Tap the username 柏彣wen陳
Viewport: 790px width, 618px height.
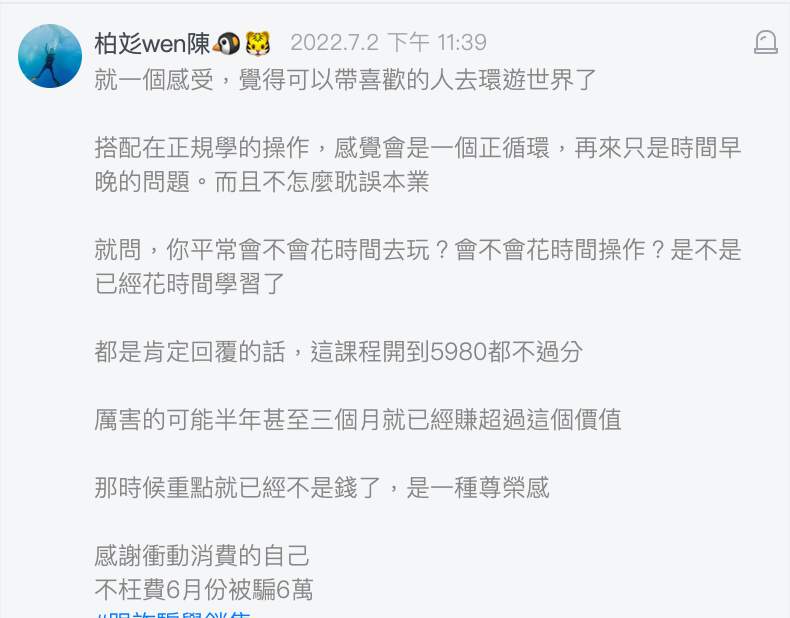pyautogui.click(x=150, y=43)
